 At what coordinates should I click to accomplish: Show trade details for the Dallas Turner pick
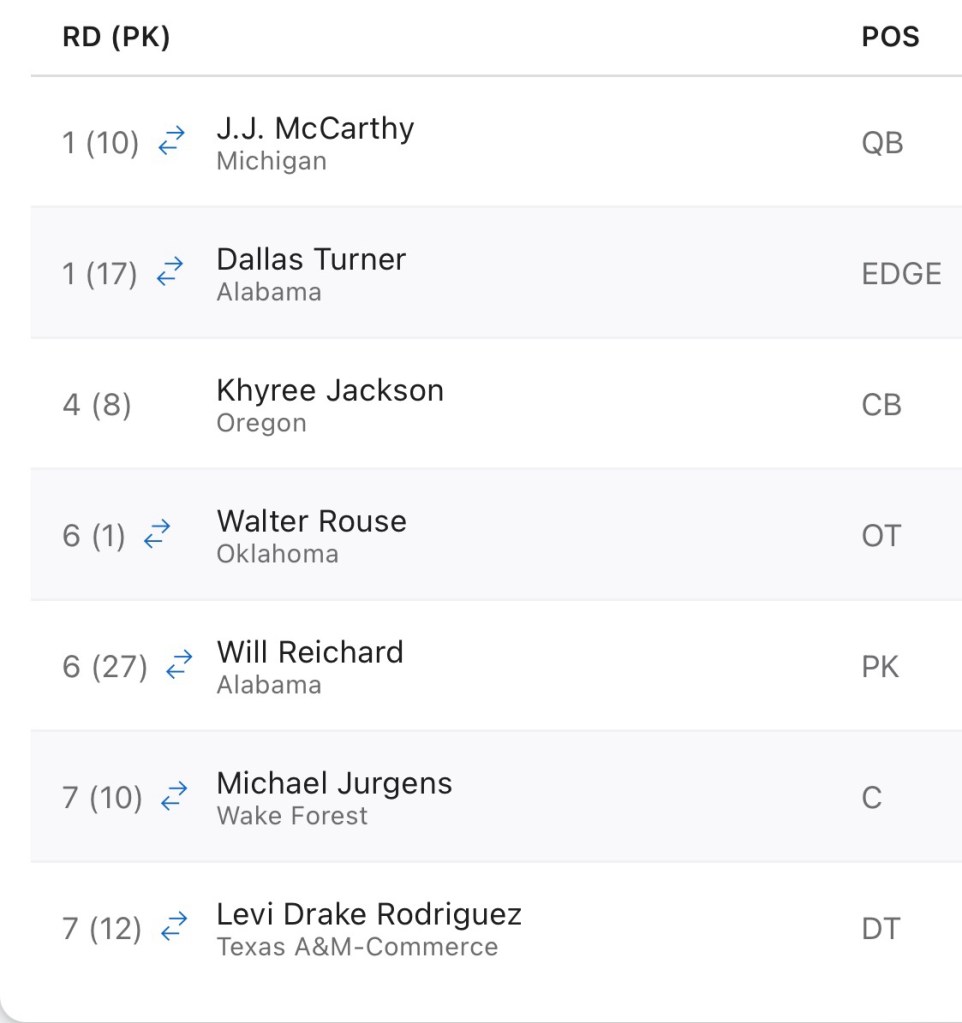pyautogui.click(x=171, y=272)
